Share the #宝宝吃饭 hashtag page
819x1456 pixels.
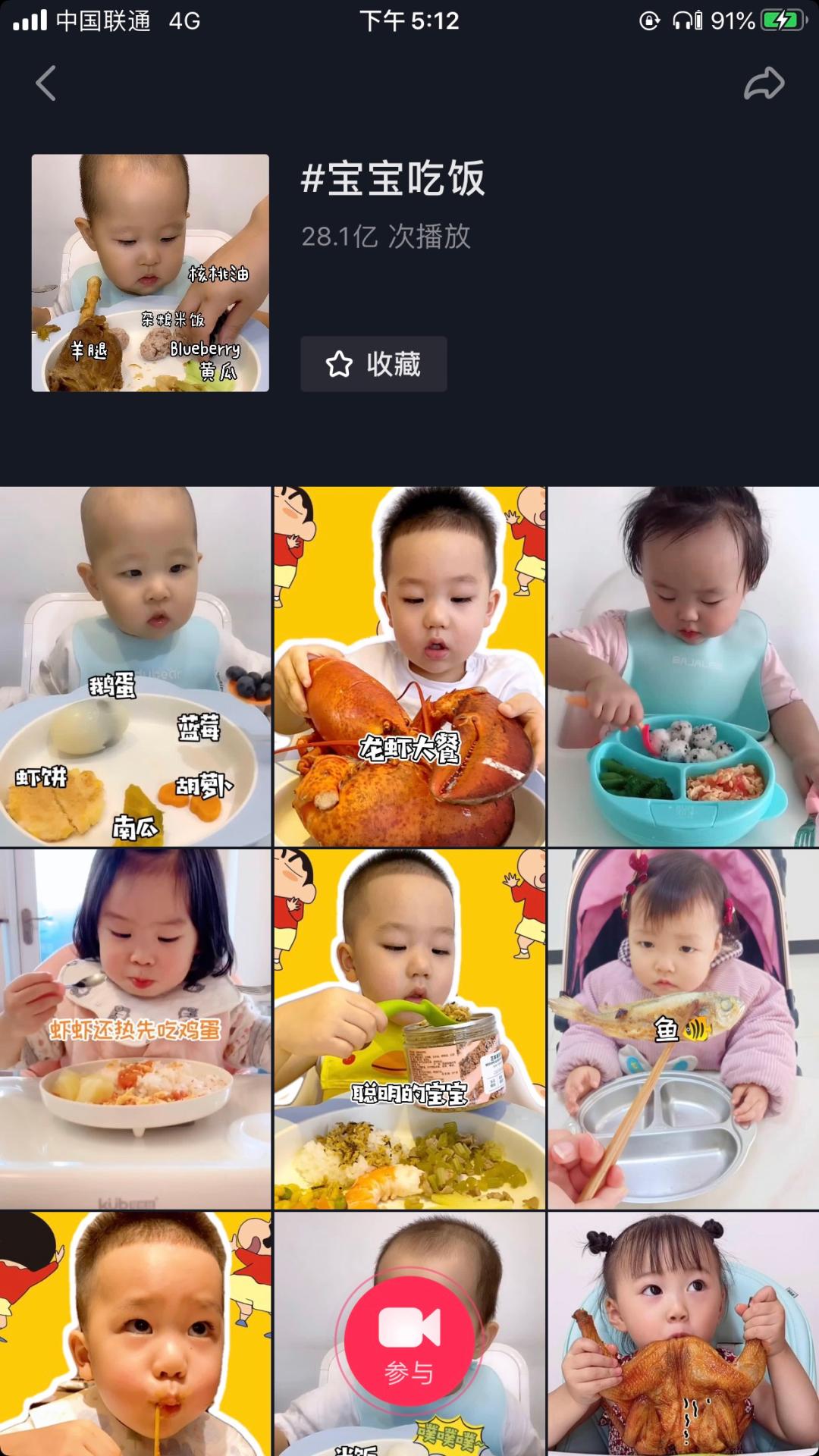(763, 83)
